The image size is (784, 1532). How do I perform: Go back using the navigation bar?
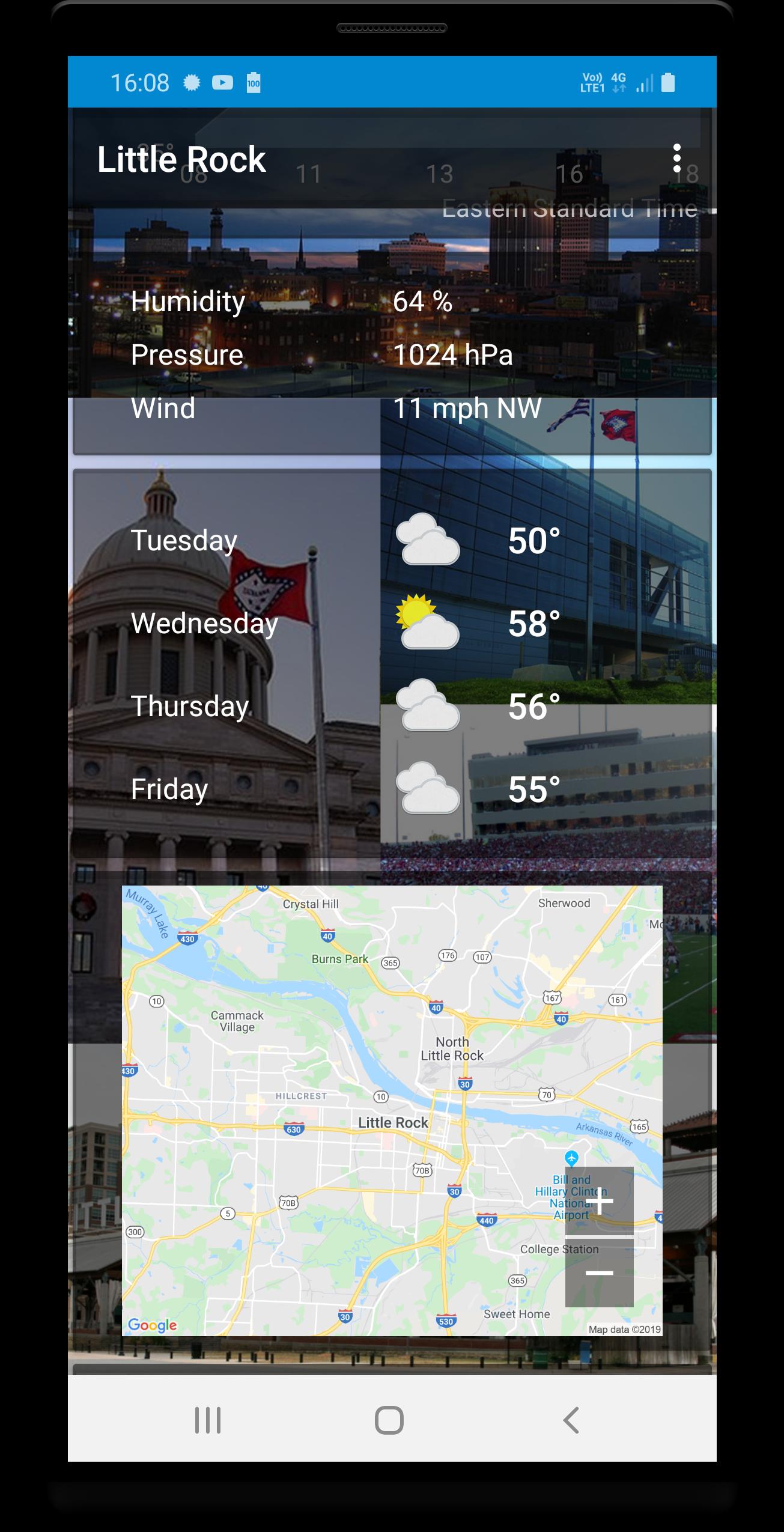click(571, 1420)
